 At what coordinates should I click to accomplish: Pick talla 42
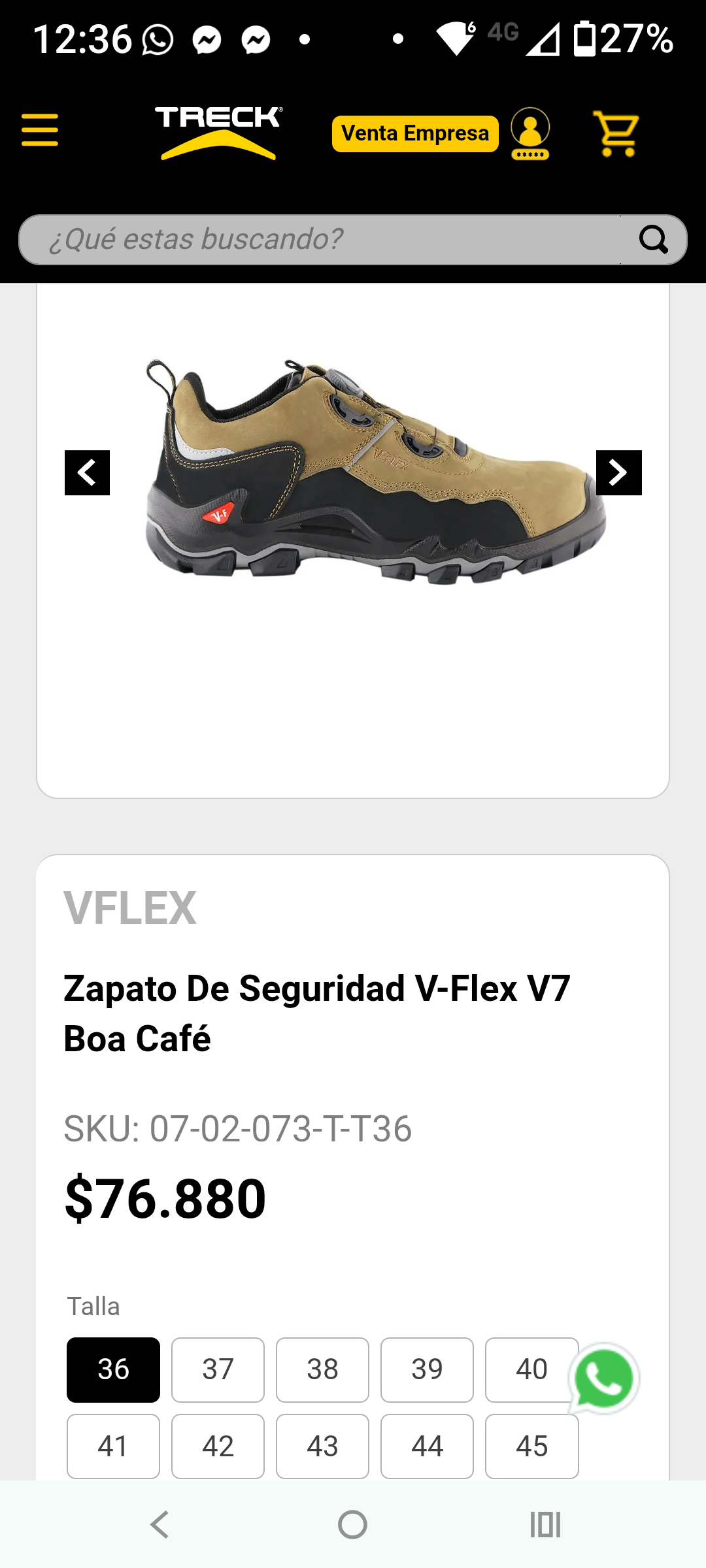pos(218,1446)
